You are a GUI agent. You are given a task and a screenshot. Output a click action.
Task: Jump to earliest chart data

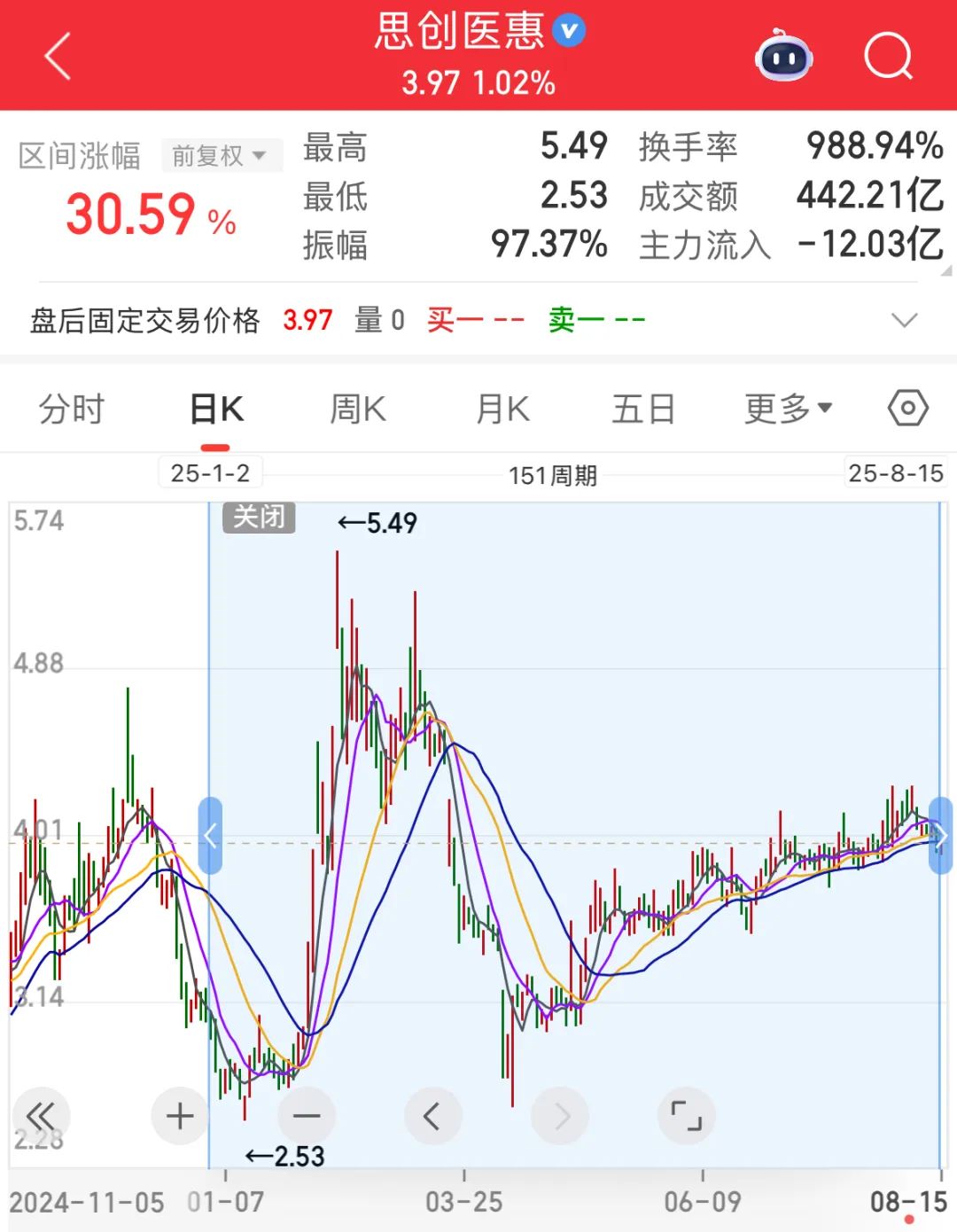pyautogui.click(x=41, y=1116)
